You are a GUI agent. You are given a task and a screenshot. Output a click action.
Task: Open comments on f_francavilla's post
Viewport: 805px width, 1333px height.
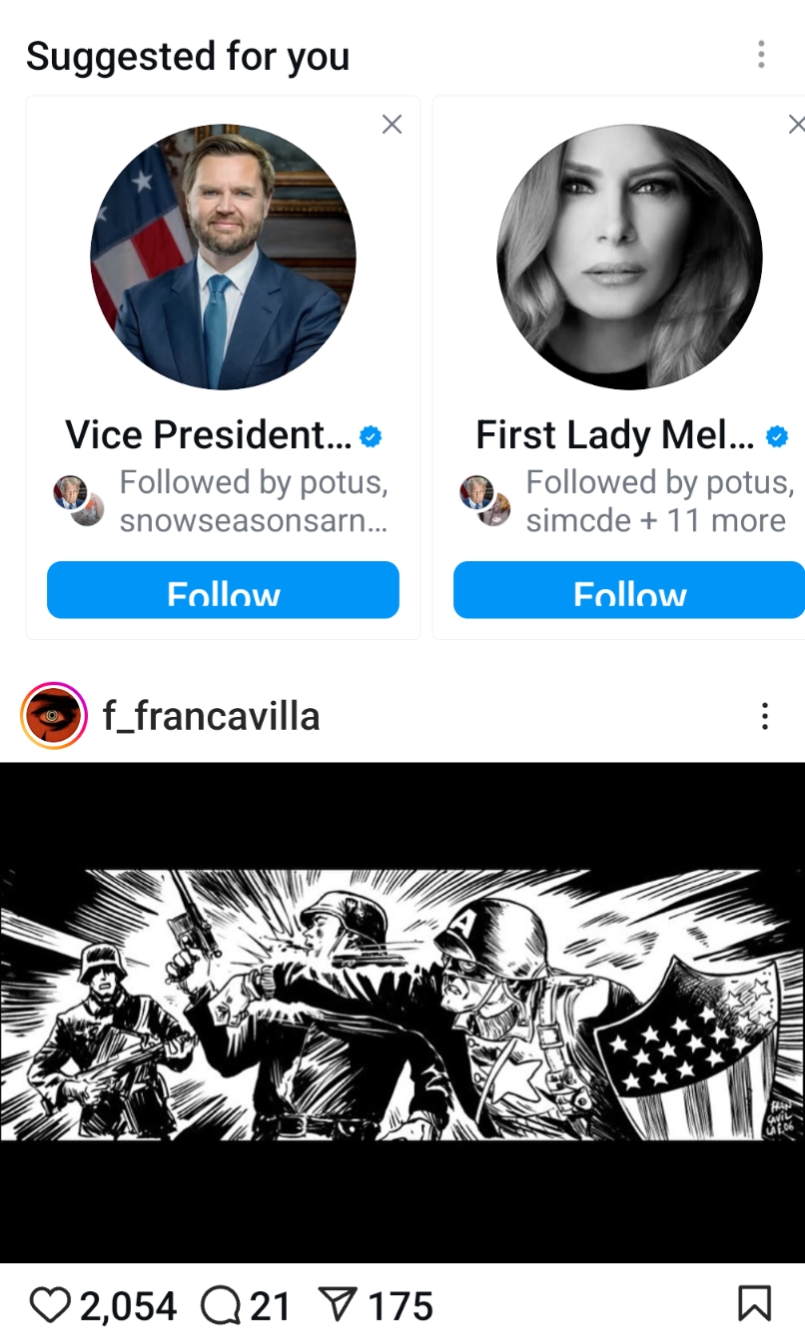point(219,1304)
